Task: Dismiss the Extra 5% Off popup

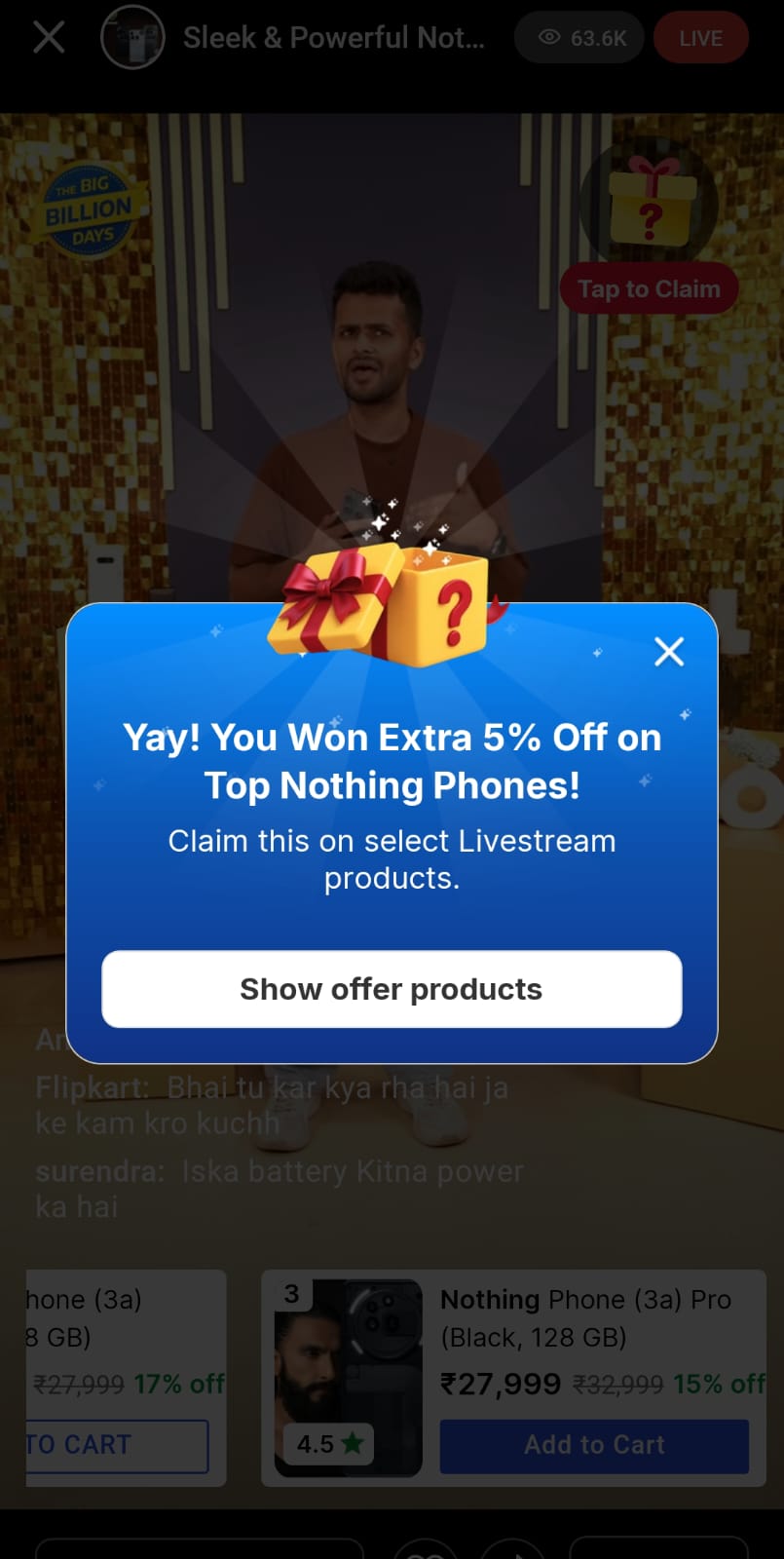Action: 669,651
